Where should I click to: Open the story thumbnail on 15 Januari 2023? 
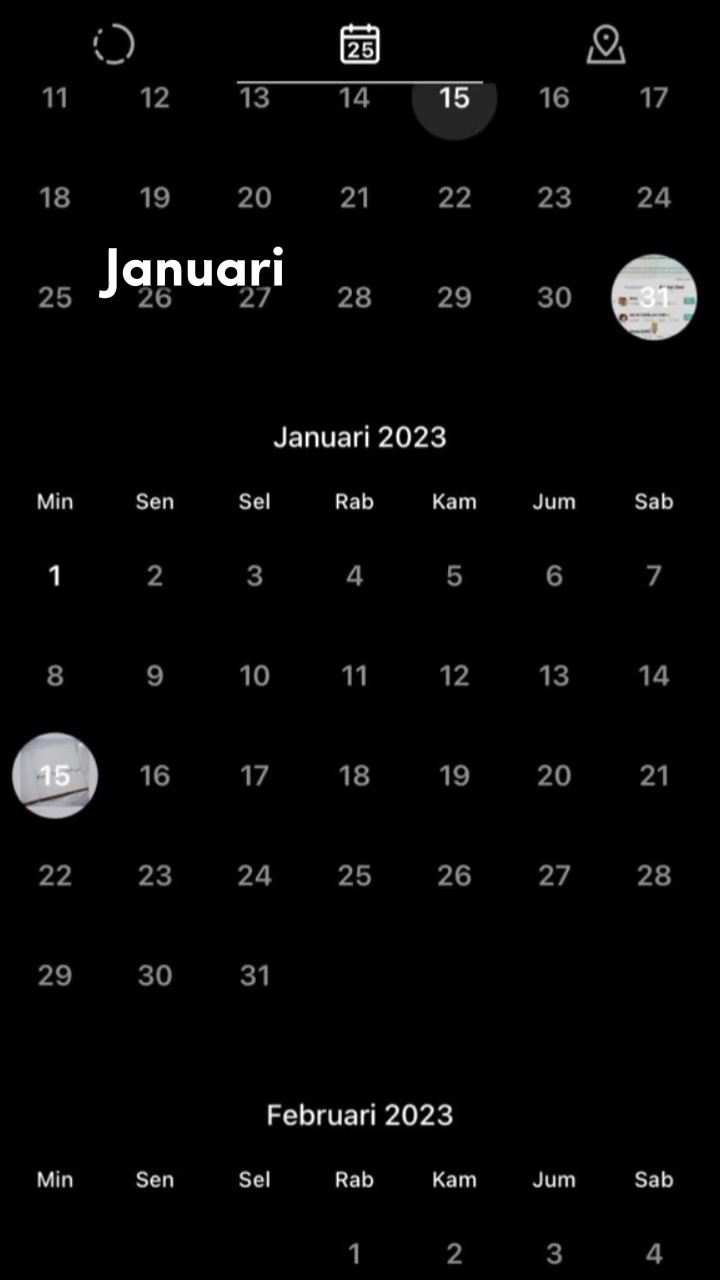(x=55, y=775)
